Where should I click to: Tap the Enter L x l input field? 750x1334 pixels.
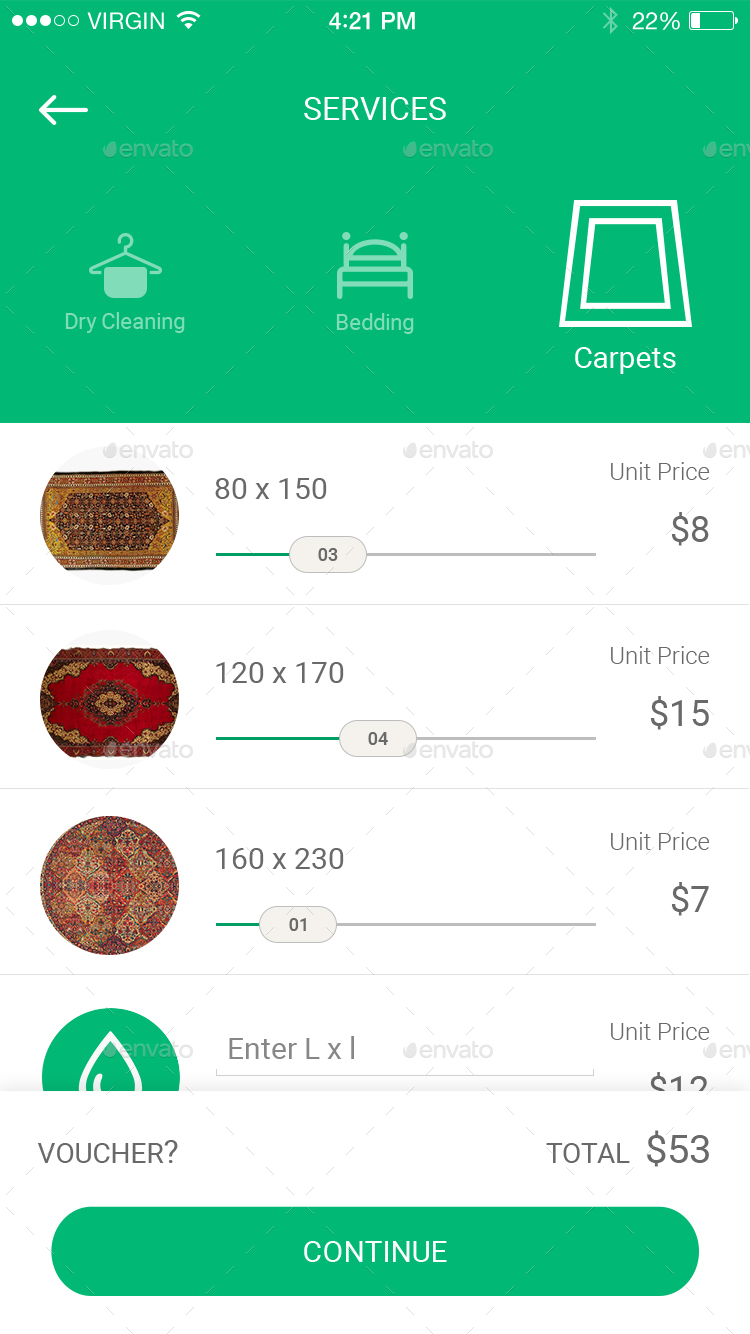point(404,1048)
